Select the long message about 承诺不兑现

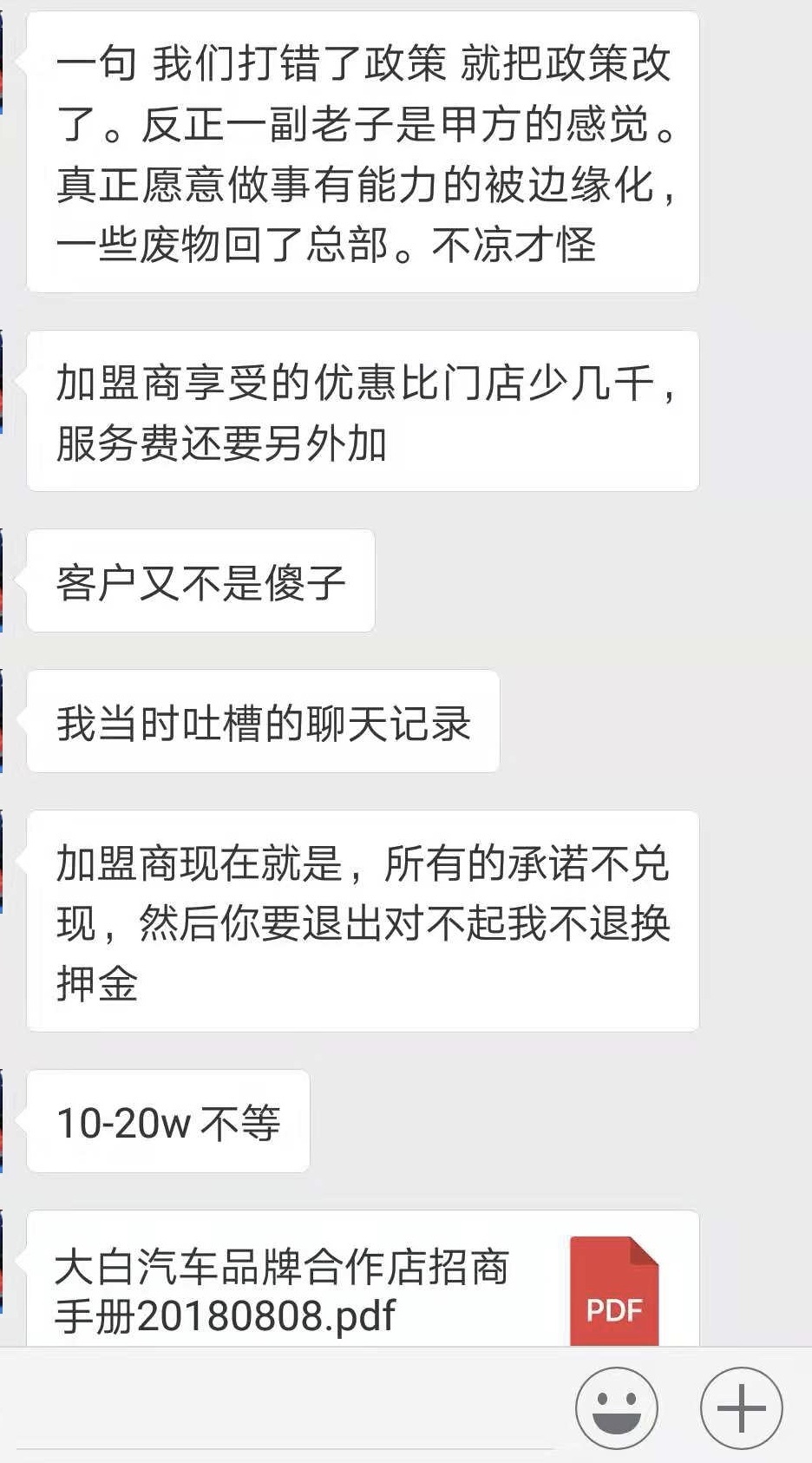coord(362,920)
